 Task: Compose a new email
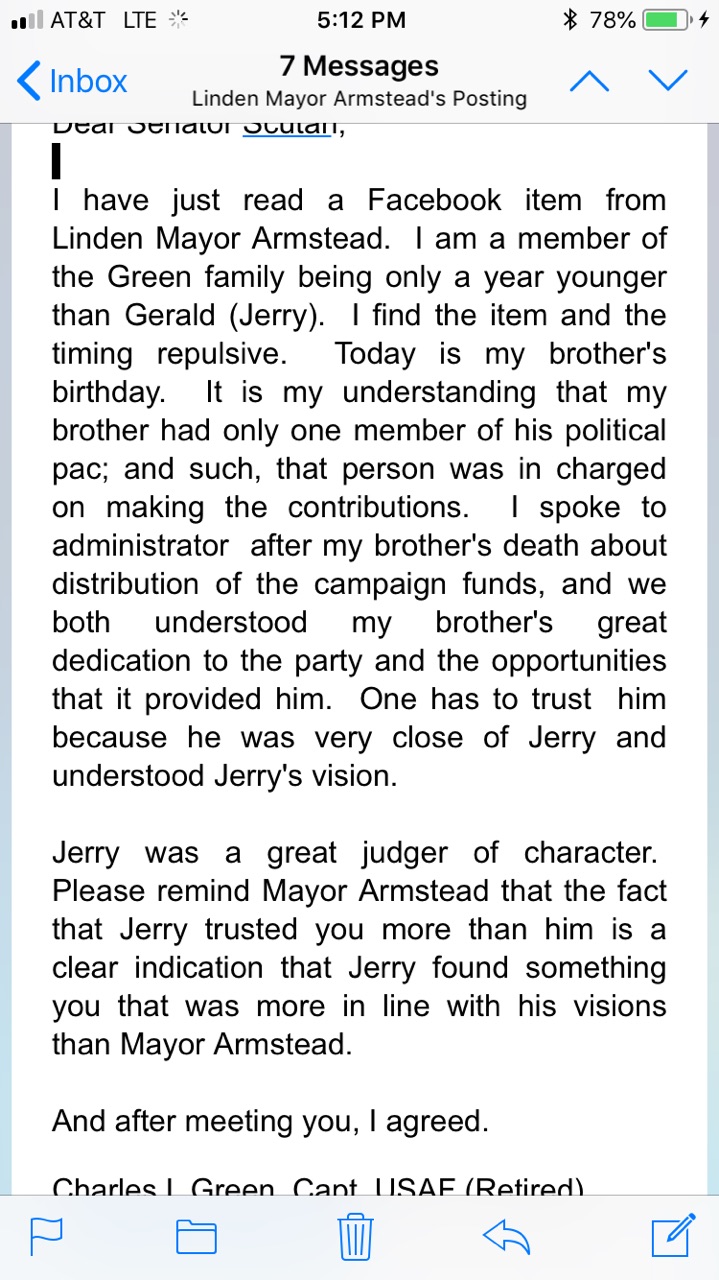(x=673, y=1234)
